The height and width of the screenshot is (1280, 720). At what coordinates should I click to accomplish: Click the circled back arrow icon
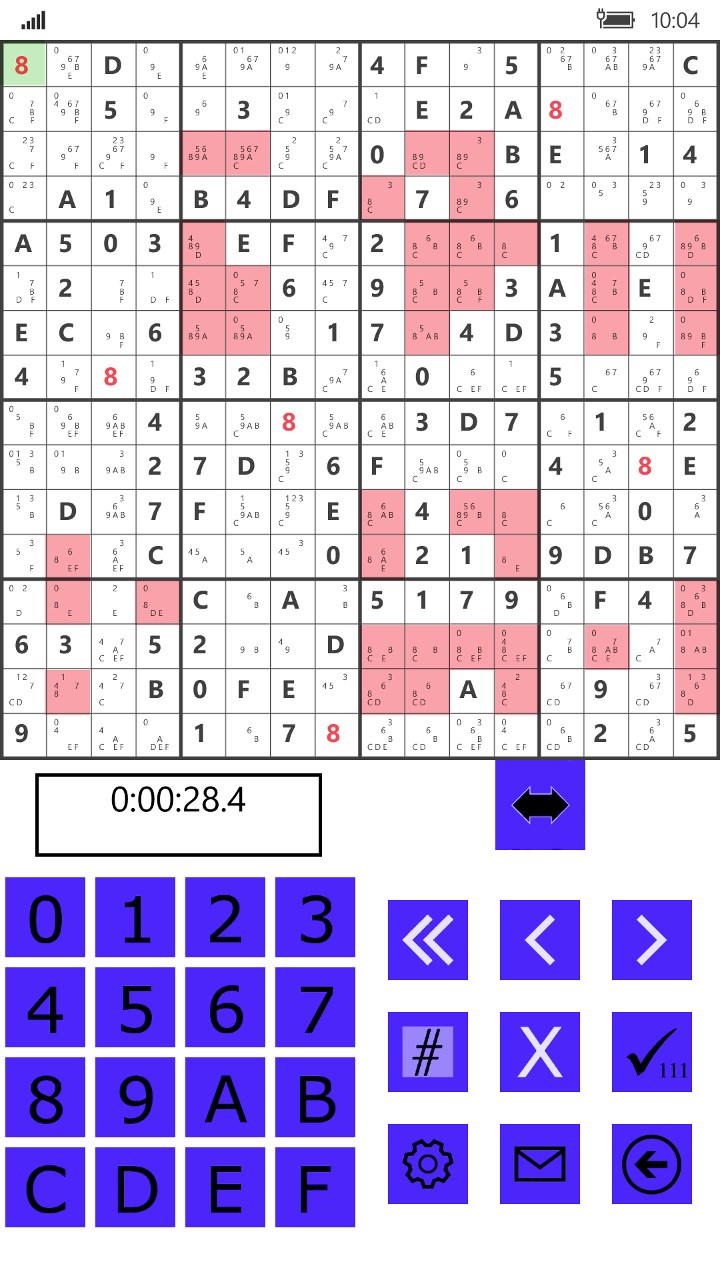(x=651, y=1164)
